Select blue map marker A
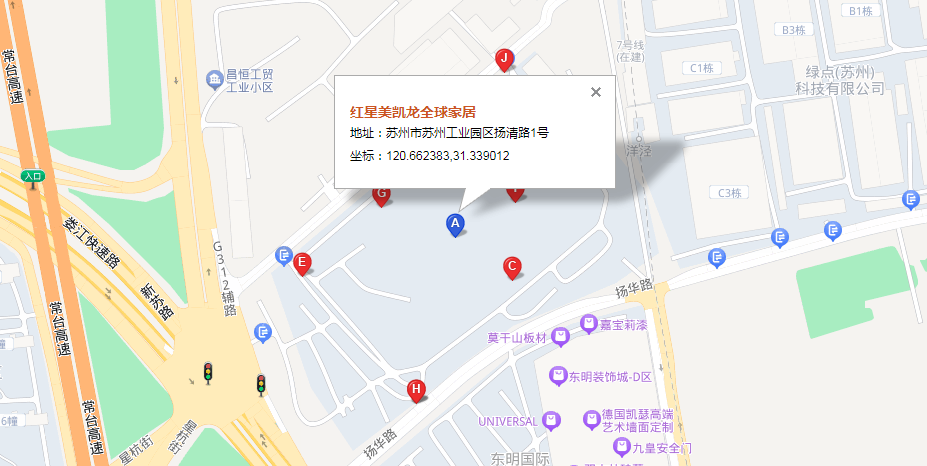This screenshot has width=927, height=466. (x=455, y=225)
